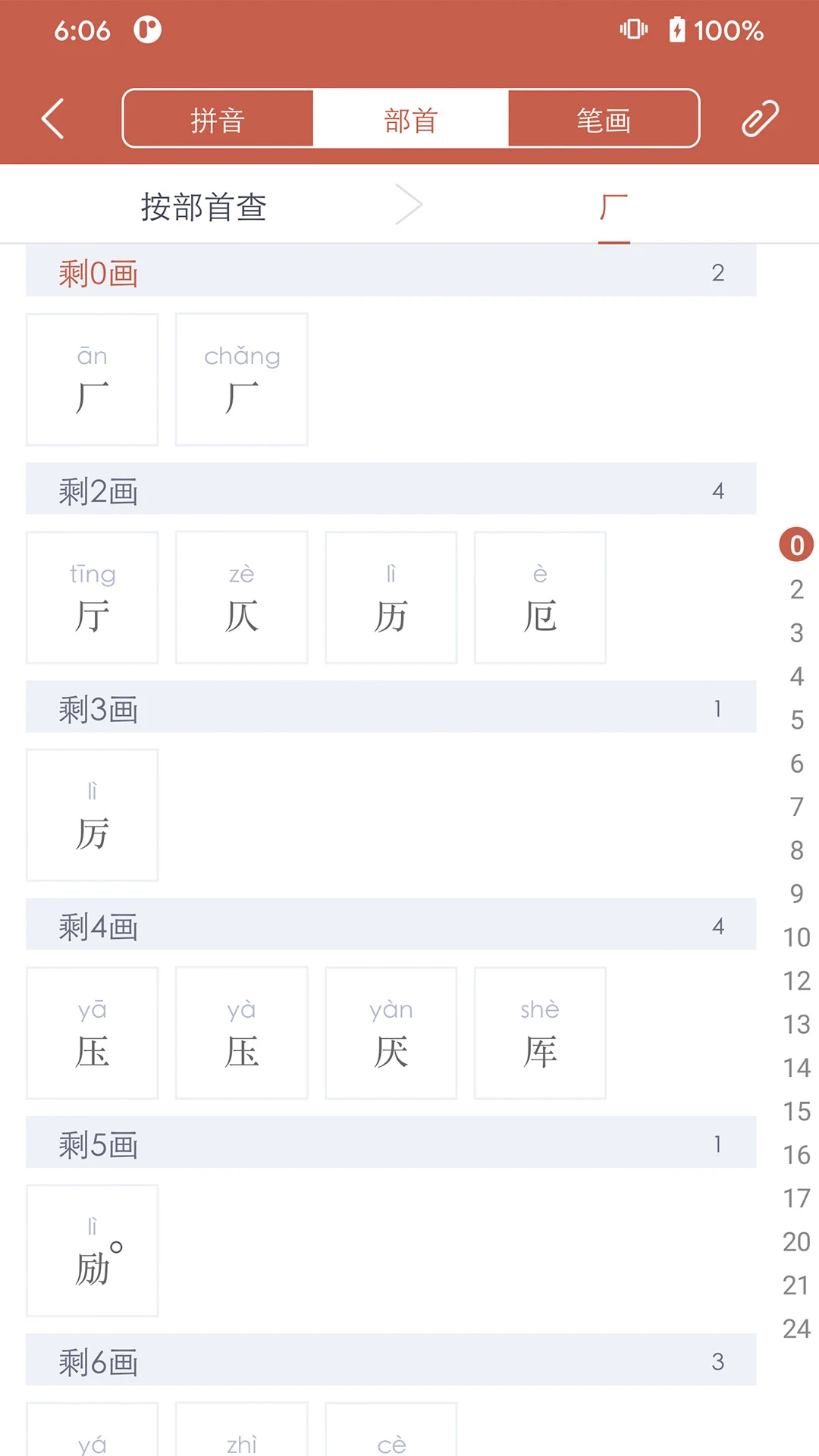View the entry for 厉 (lì)

tap(93, 815)
